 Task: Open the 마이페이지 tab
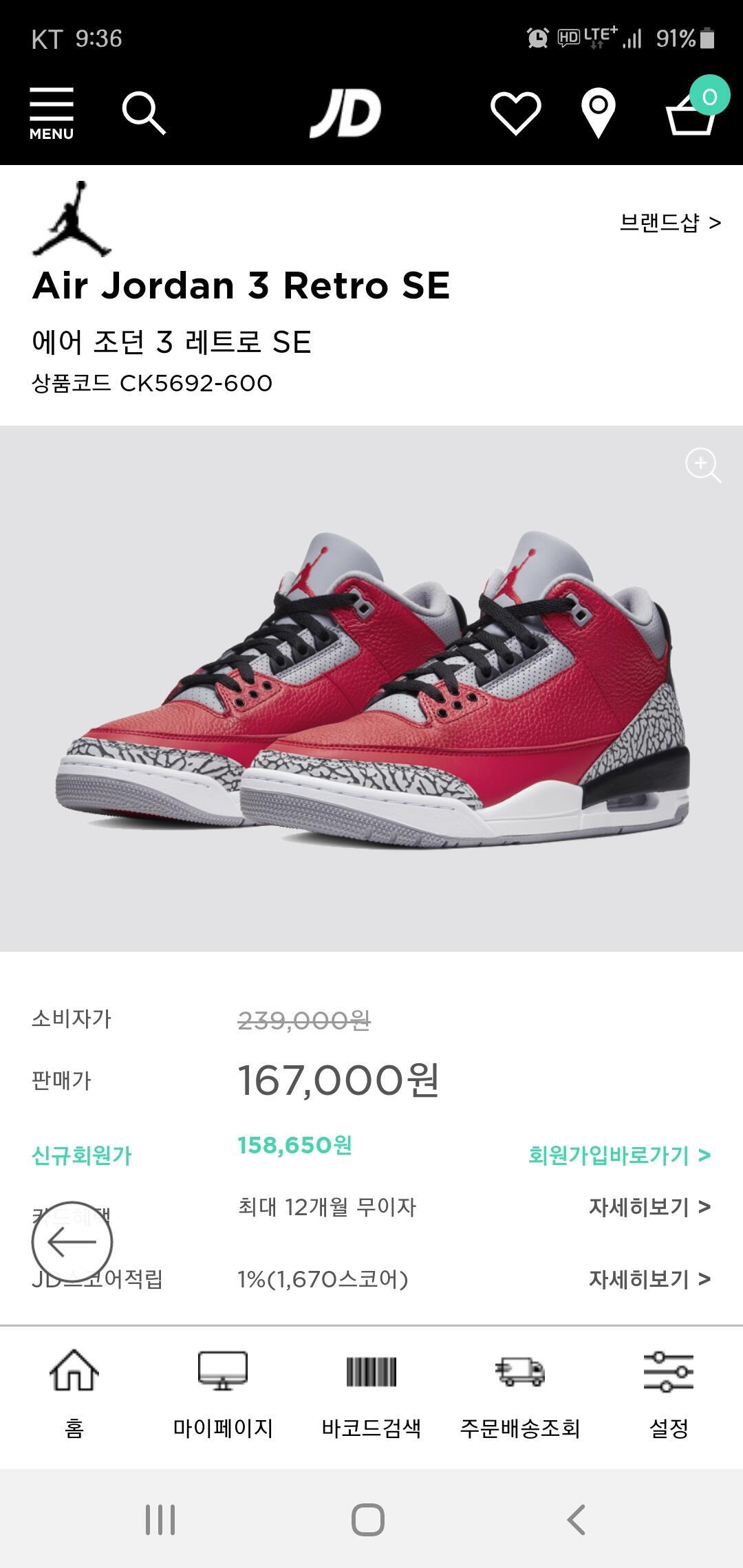tap(223, 1394)
